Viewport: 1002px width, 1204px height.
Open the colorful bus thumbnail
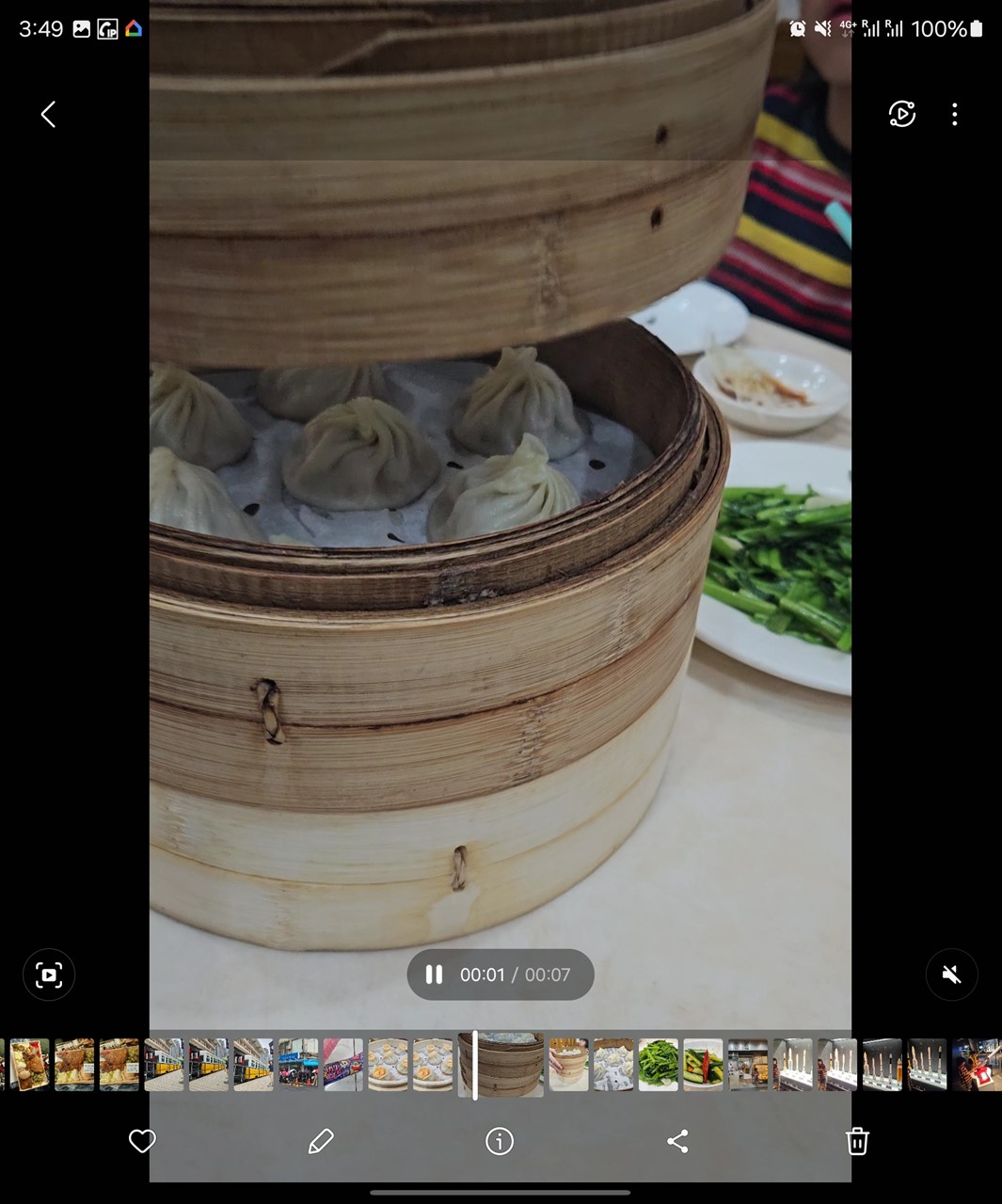pyautogui.click(x=342, y=1065)
